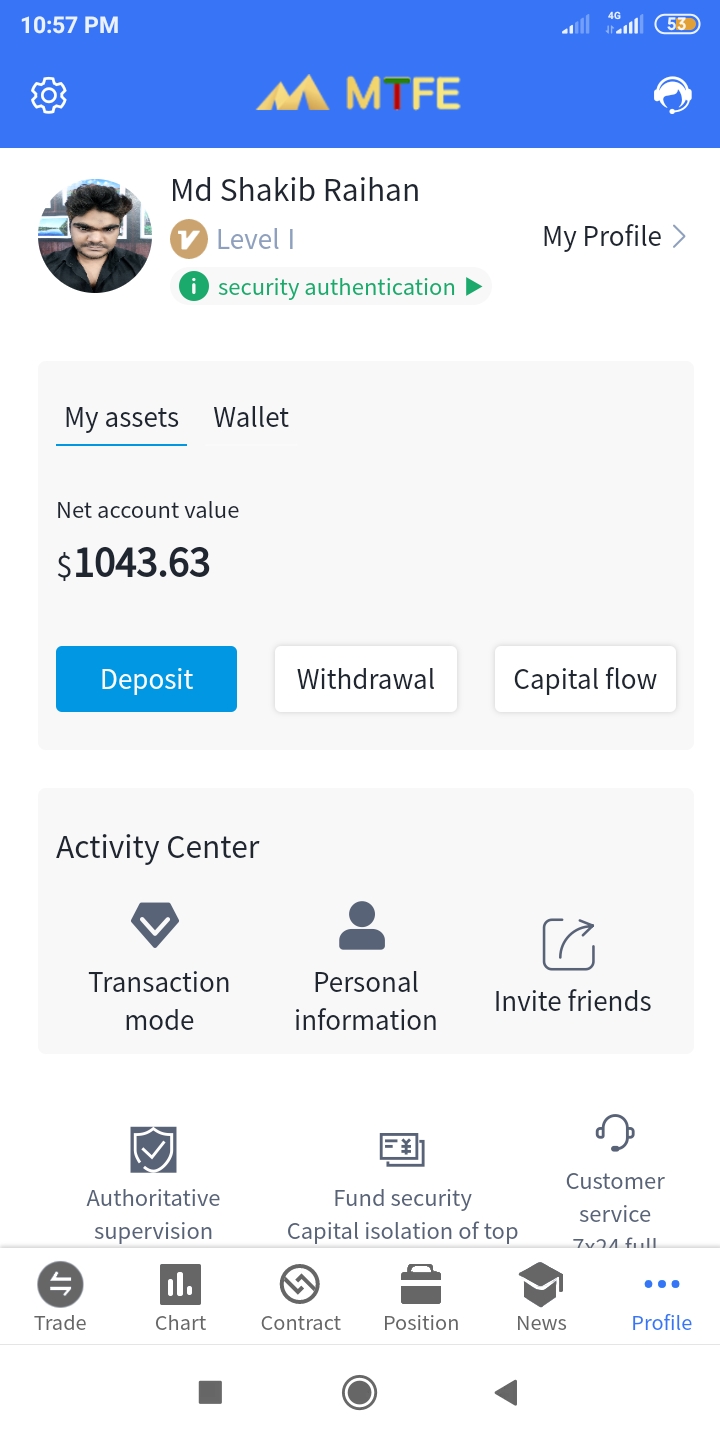Go back using system back button
The height and width of the screenshot is (1440, 720).
507,1392
